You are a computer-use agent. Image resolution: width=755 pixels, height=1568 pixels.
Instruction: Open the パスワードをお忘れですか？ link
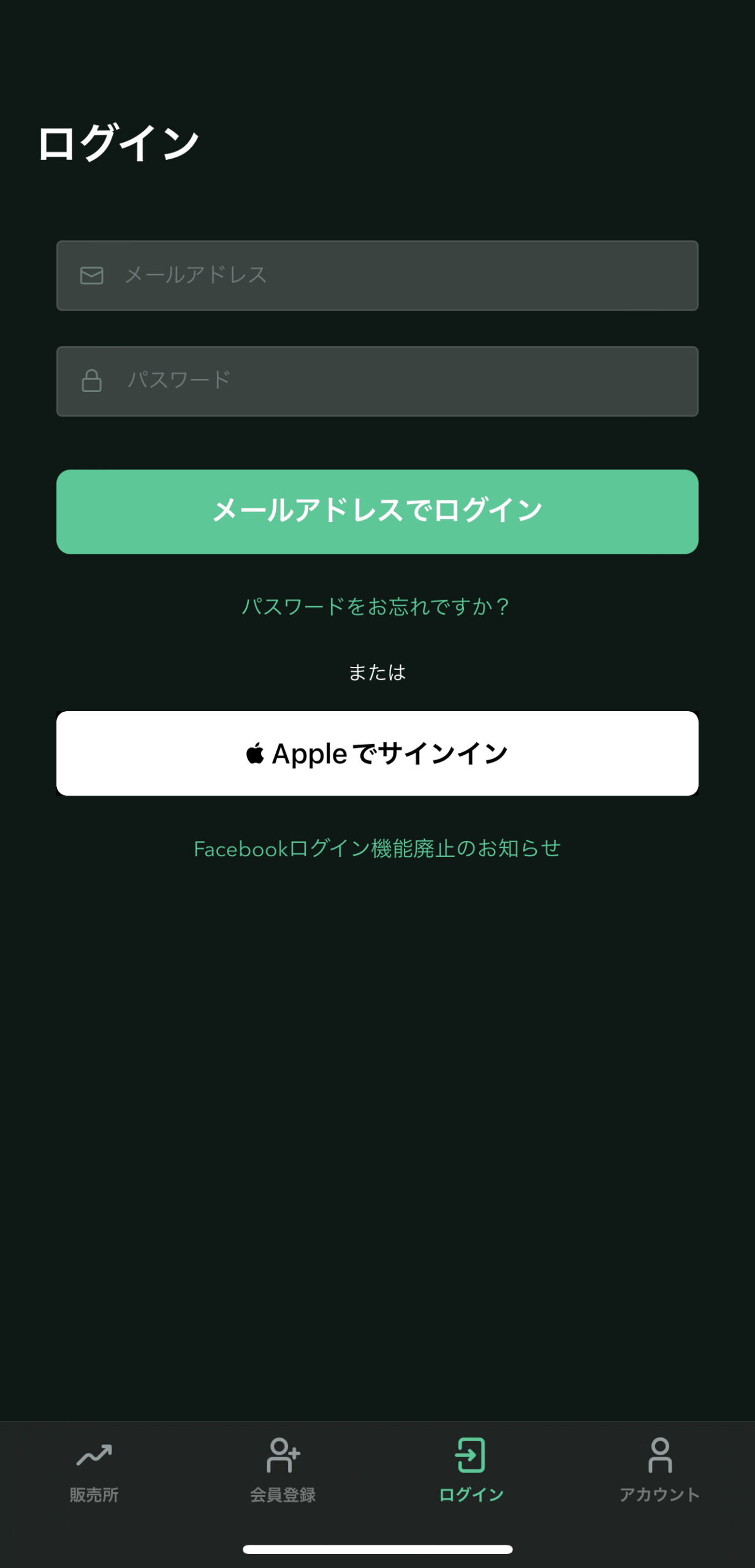(x=376, y=606)
